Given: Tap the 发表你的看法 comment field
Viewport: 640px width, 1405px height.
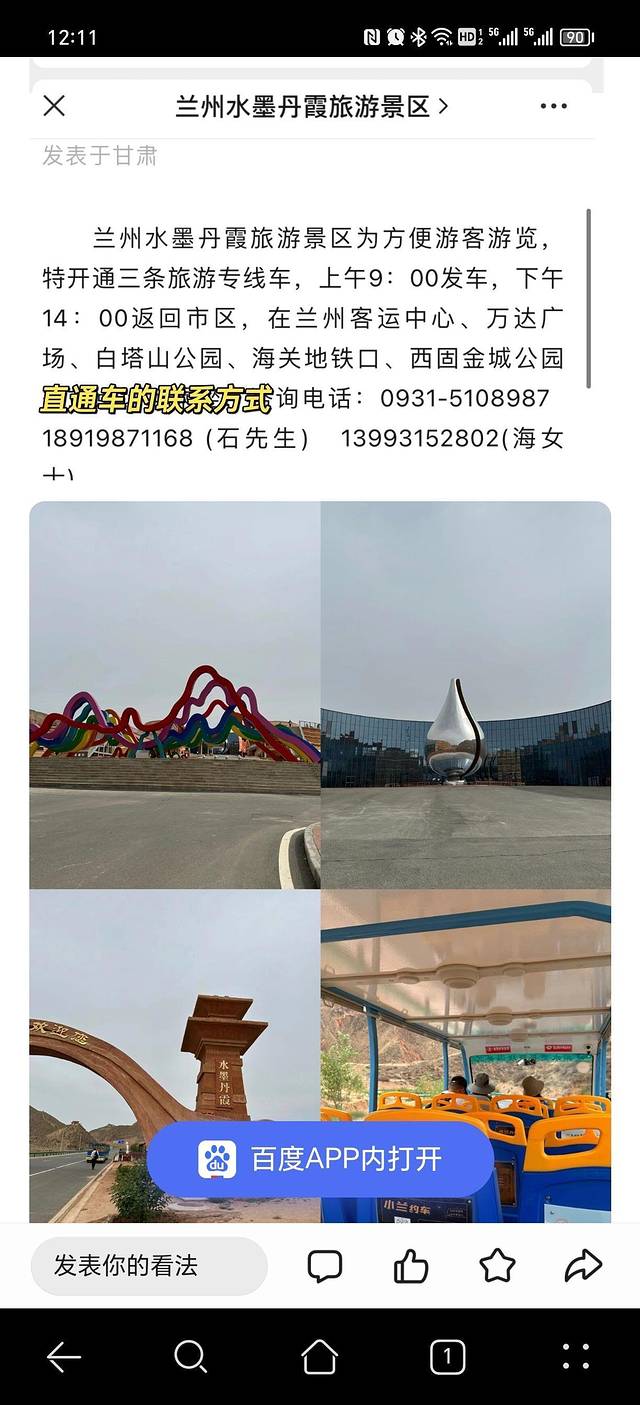Looking at the screenshot, I should [x=149, y=1266].
